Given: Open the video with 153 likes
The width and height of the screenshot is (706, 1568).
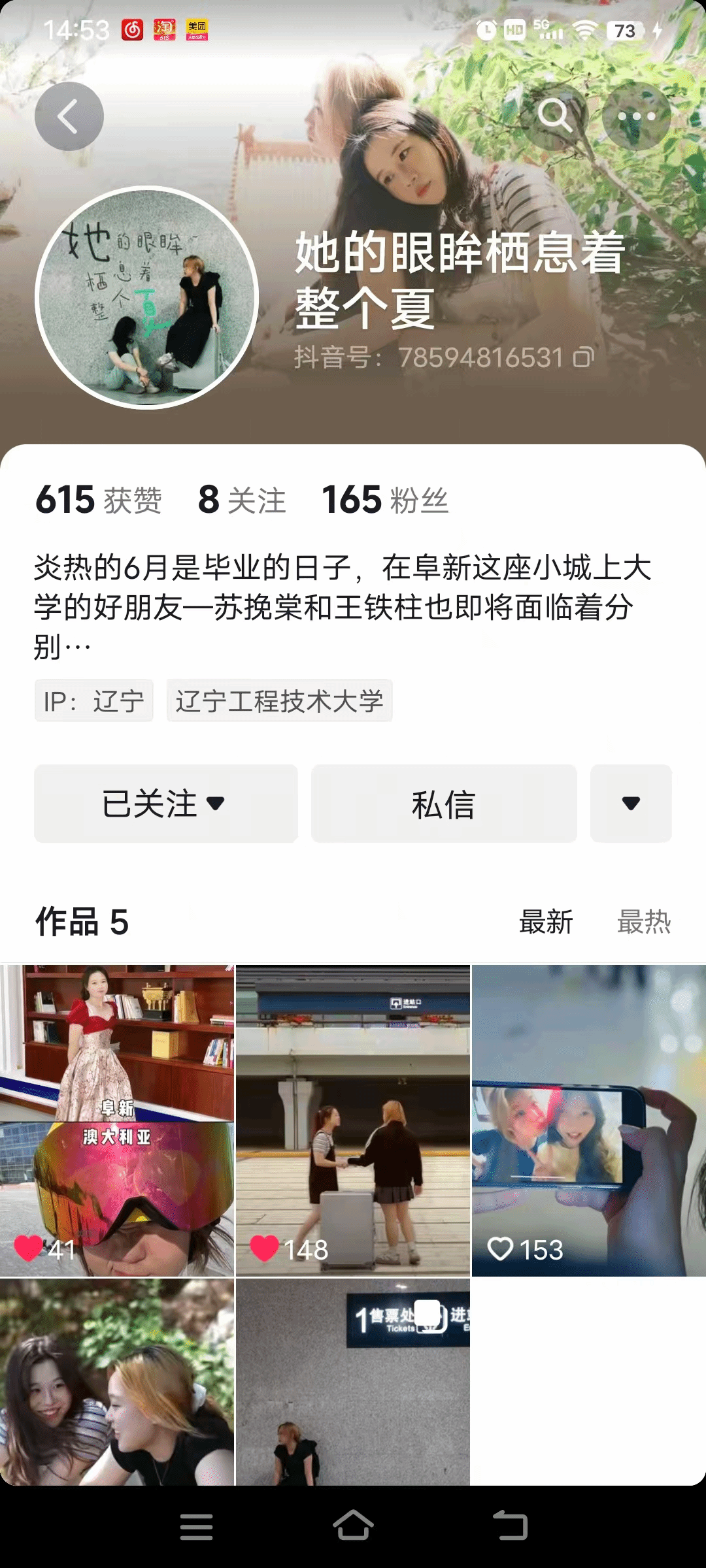Looking at the screenshot, I should [588, 1120].
